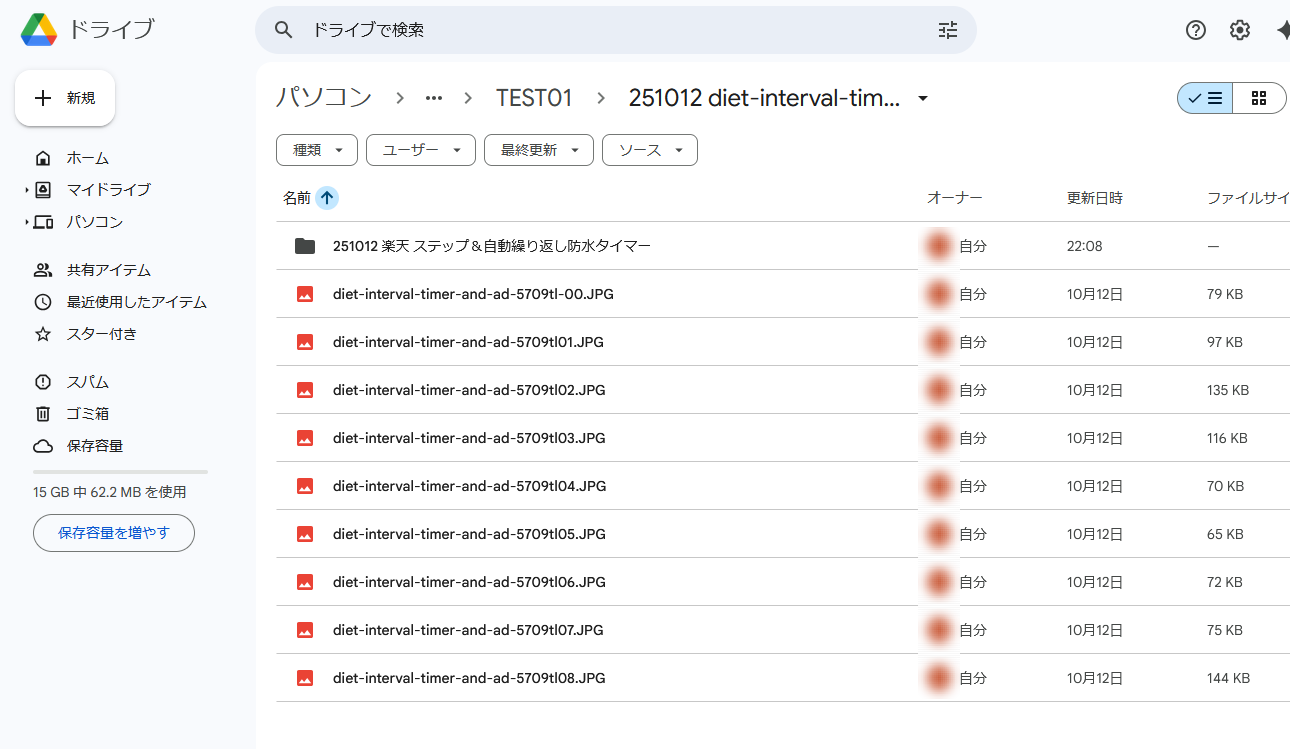Toggle the 名前 sort direction arrow
This screenshot has height=749, width=1290.
(x=326, y=198)
